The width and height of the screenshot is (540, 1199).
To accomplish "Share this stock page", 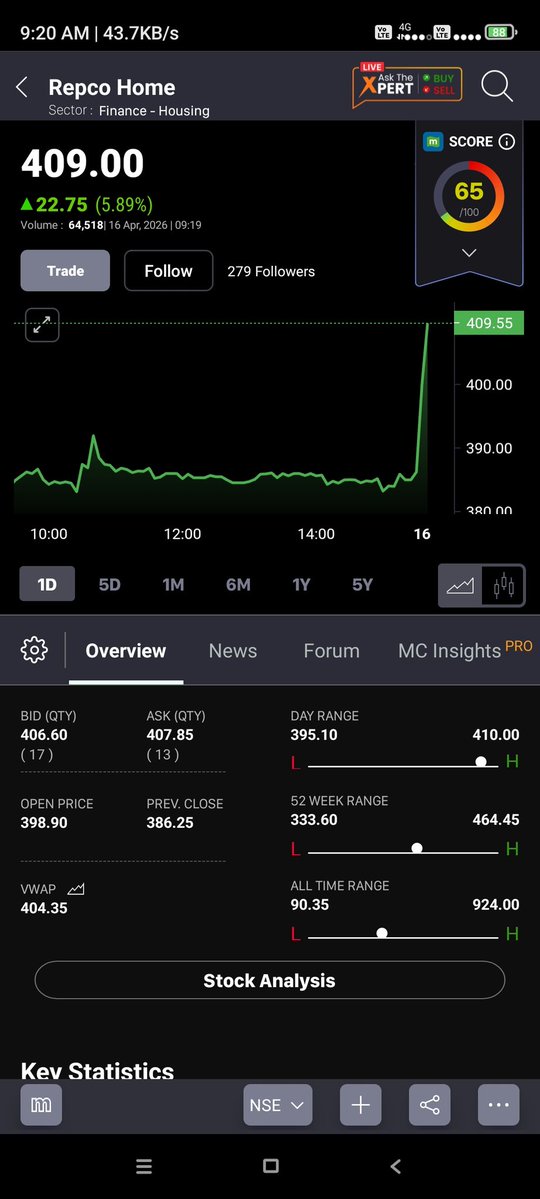I will click(x=430, y=1105).
